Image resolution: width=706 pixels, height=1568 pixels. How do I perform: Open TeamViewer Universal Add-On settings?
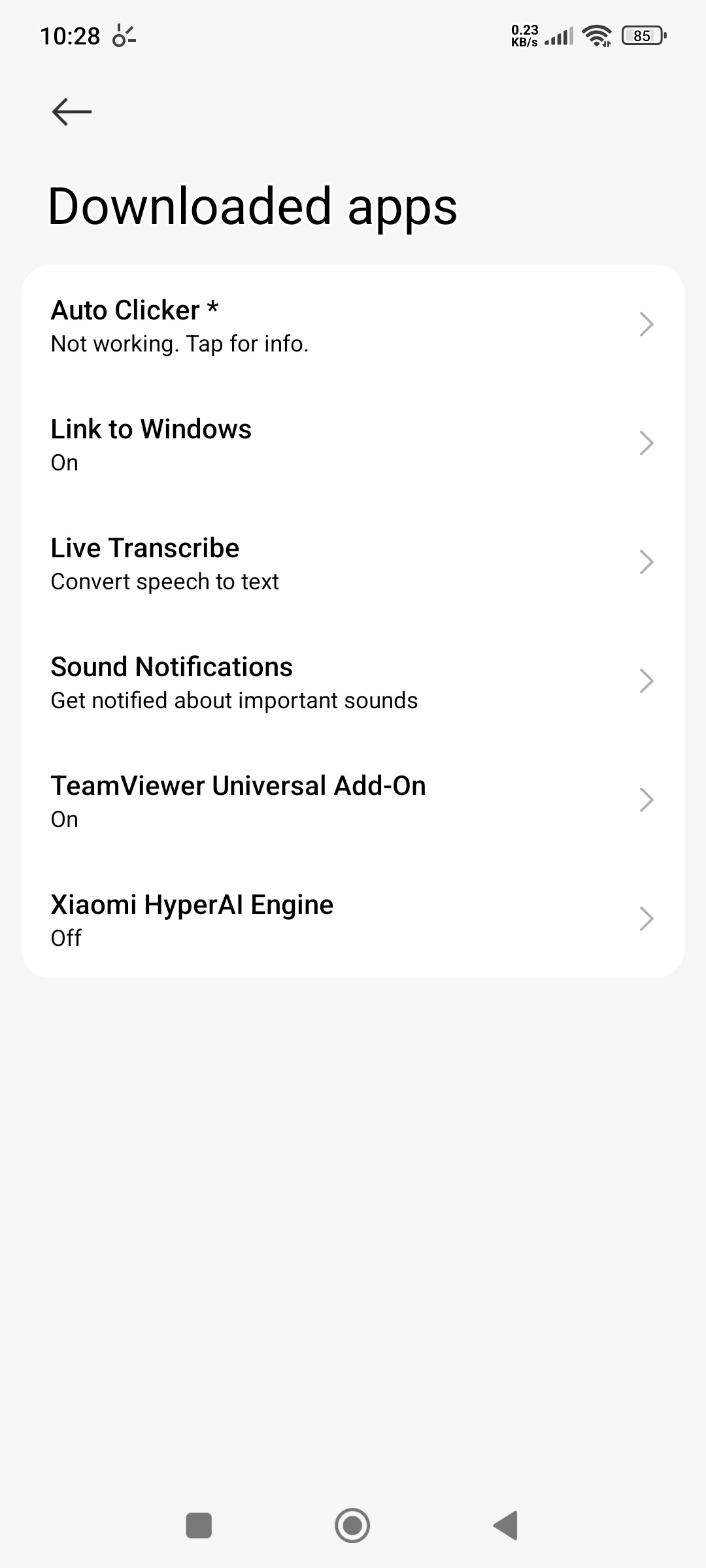[x=353, y=800]
